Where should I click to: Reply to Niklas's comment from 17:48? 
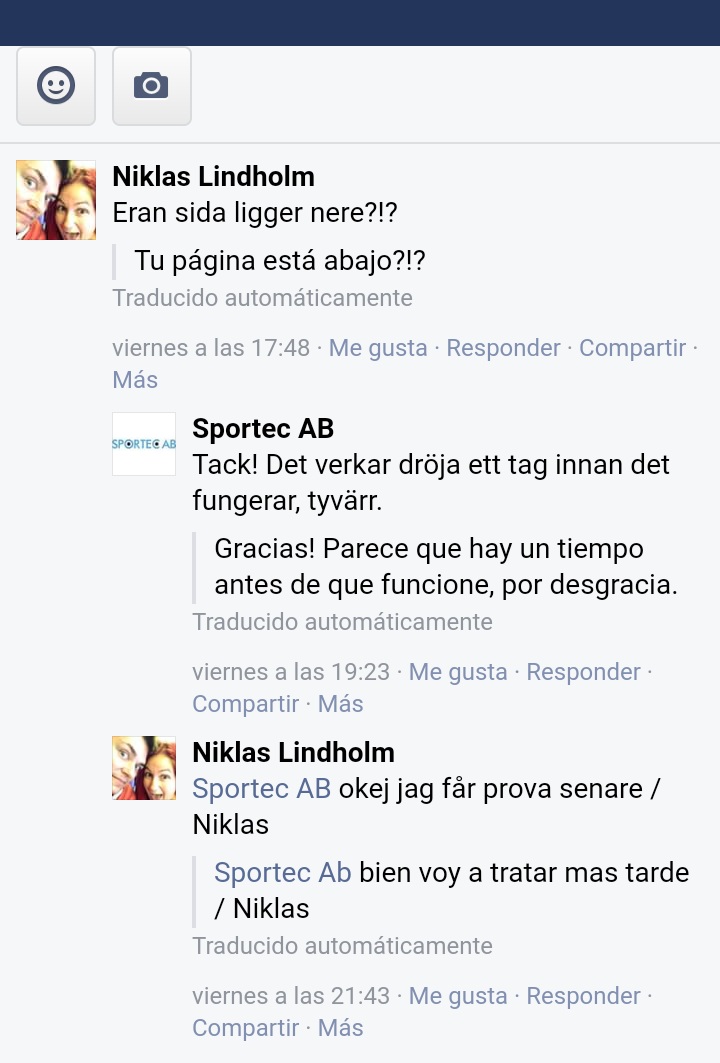click(x=503, y=348)
